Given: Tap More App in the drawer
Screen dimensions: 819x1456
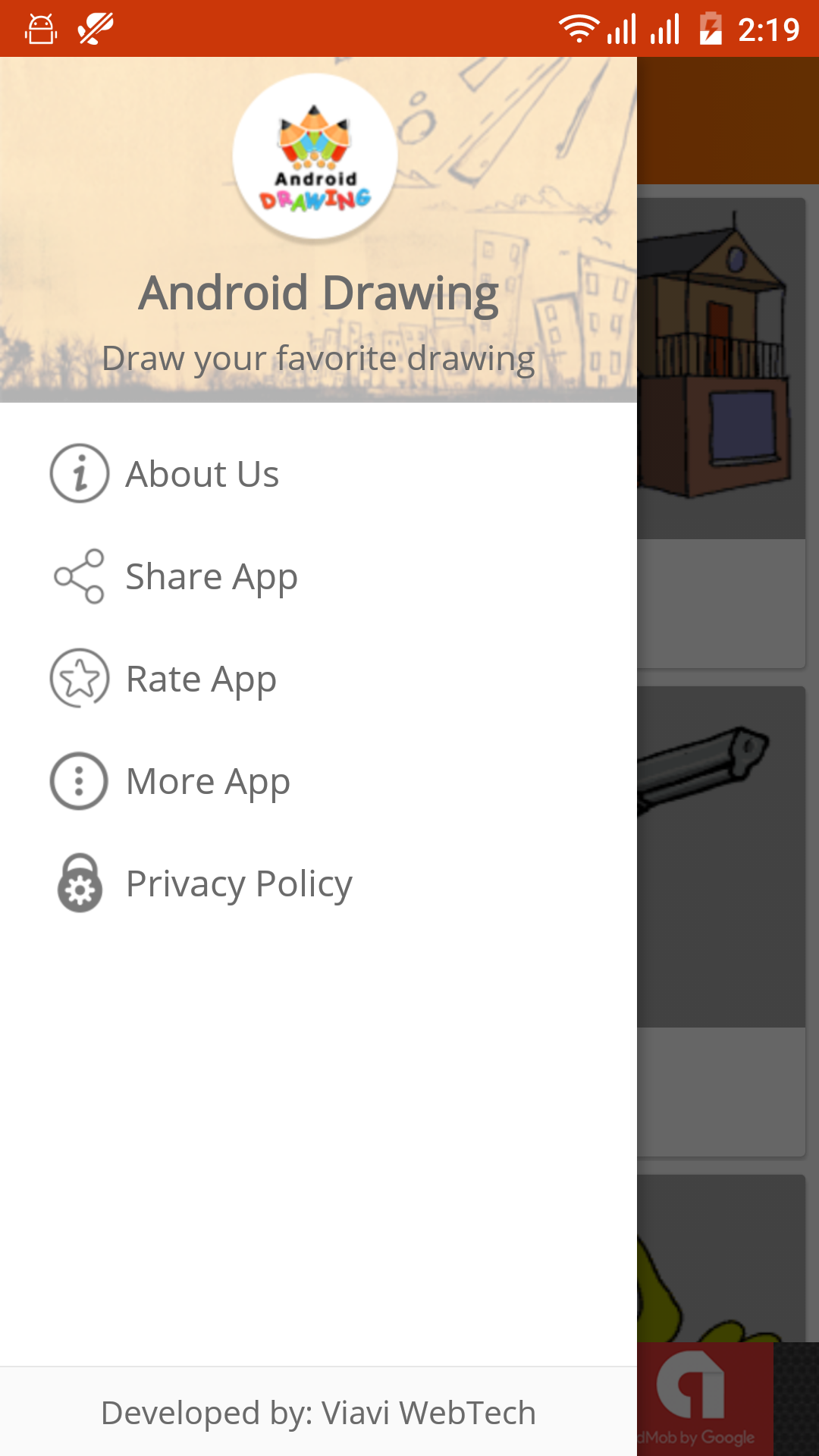Looking at the screenshot, I should click(x=208, y=781).
